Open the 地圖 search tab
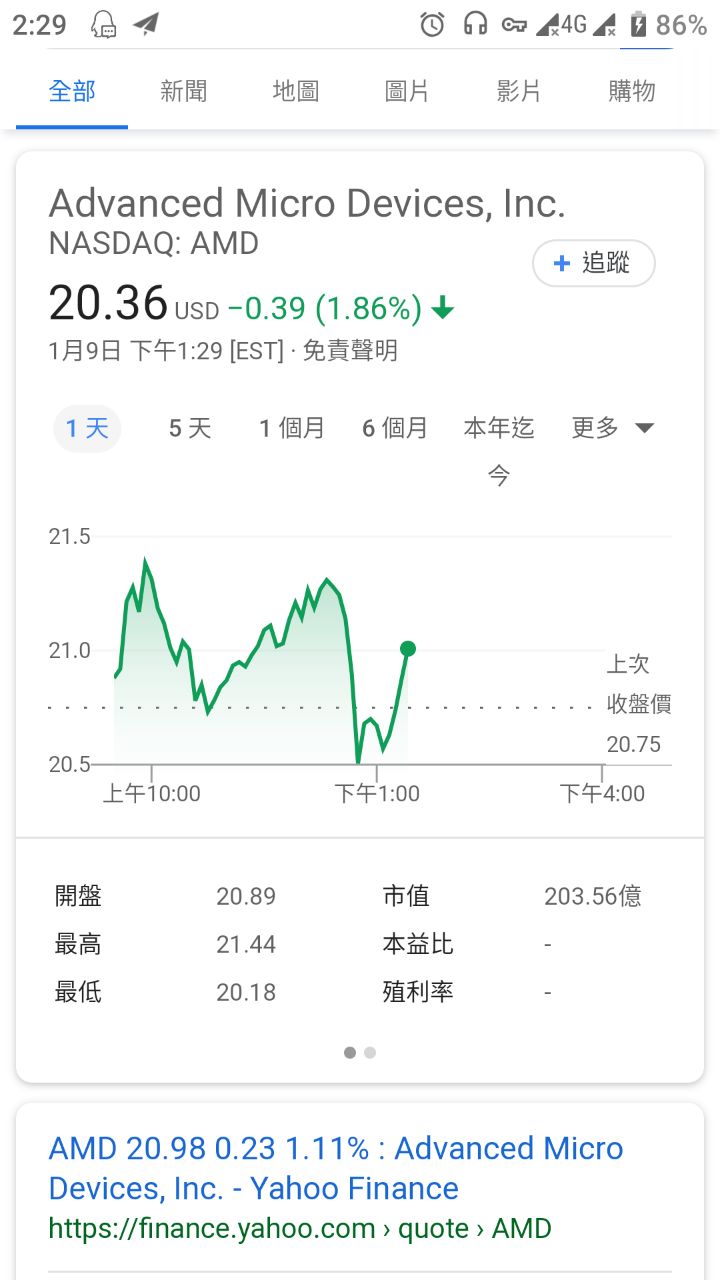 pos(296,91)
